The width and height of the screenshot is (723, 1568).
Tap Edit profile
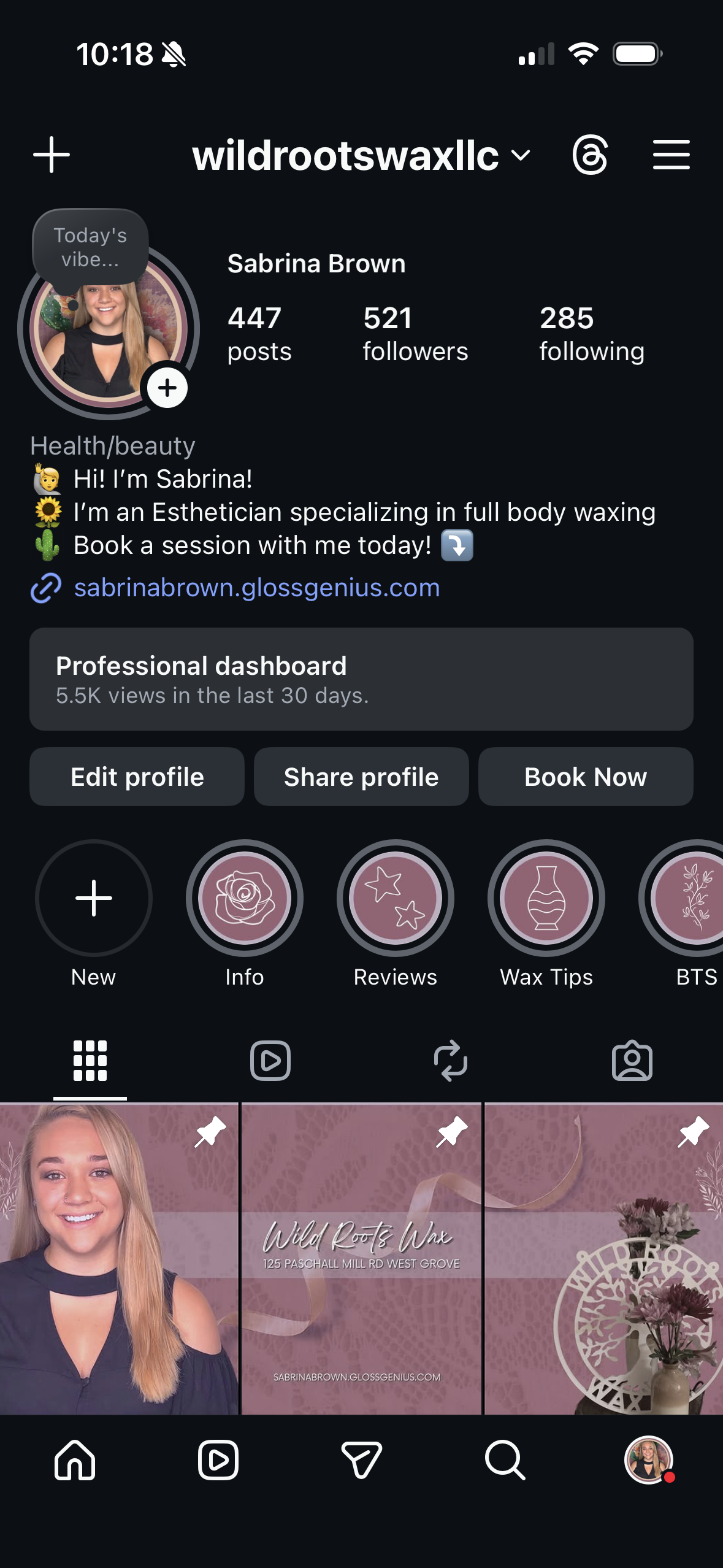pos(137,777)
